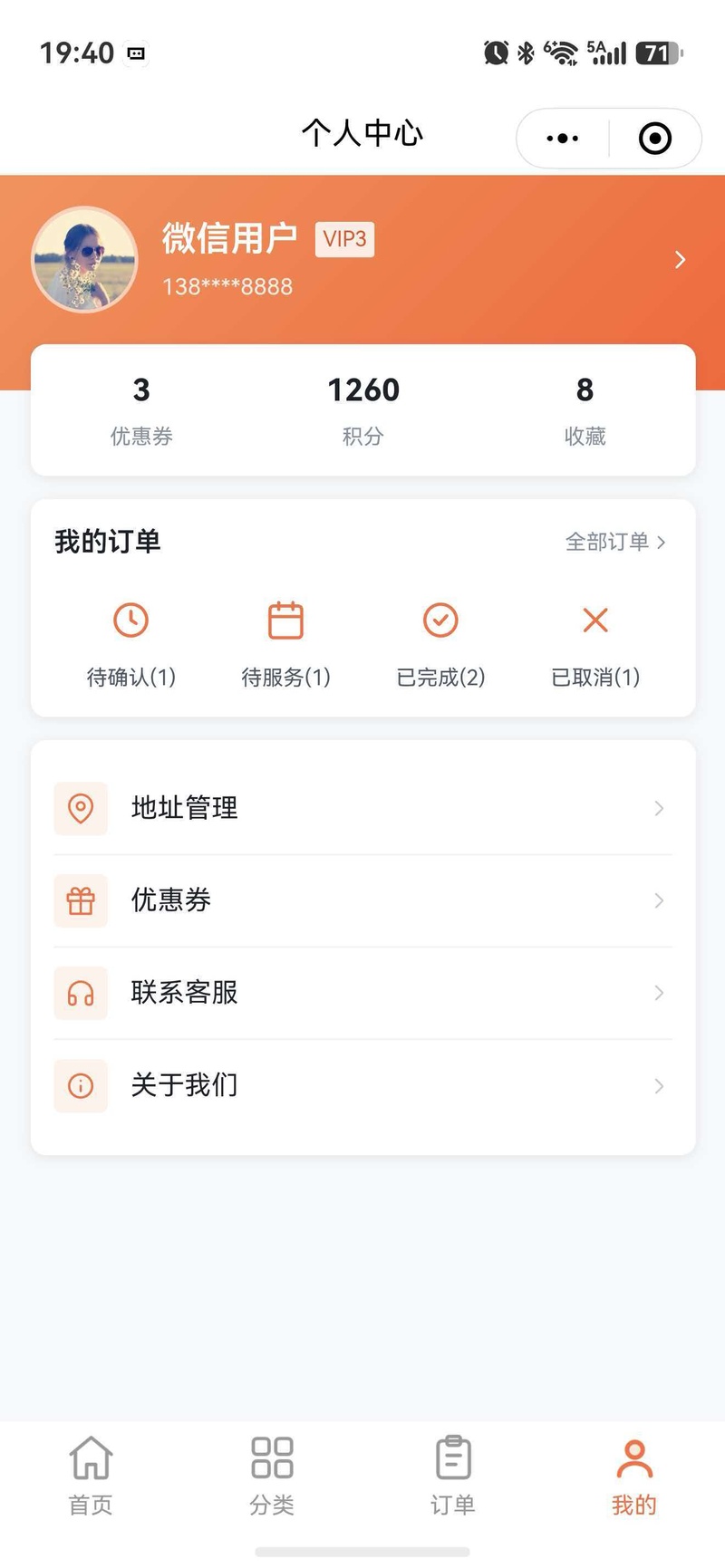
Task: View 全部订单
Action: [x=616, y=542]
